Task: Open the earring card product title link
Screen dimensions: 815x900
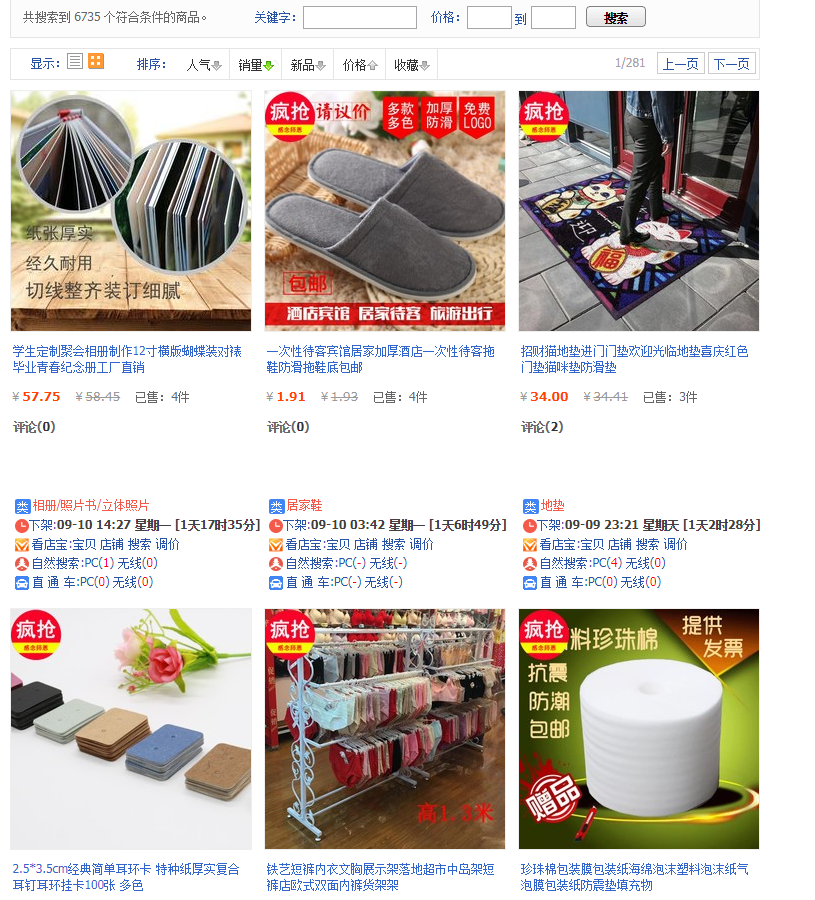Action: pyautogui.click(x=125, y=877)
